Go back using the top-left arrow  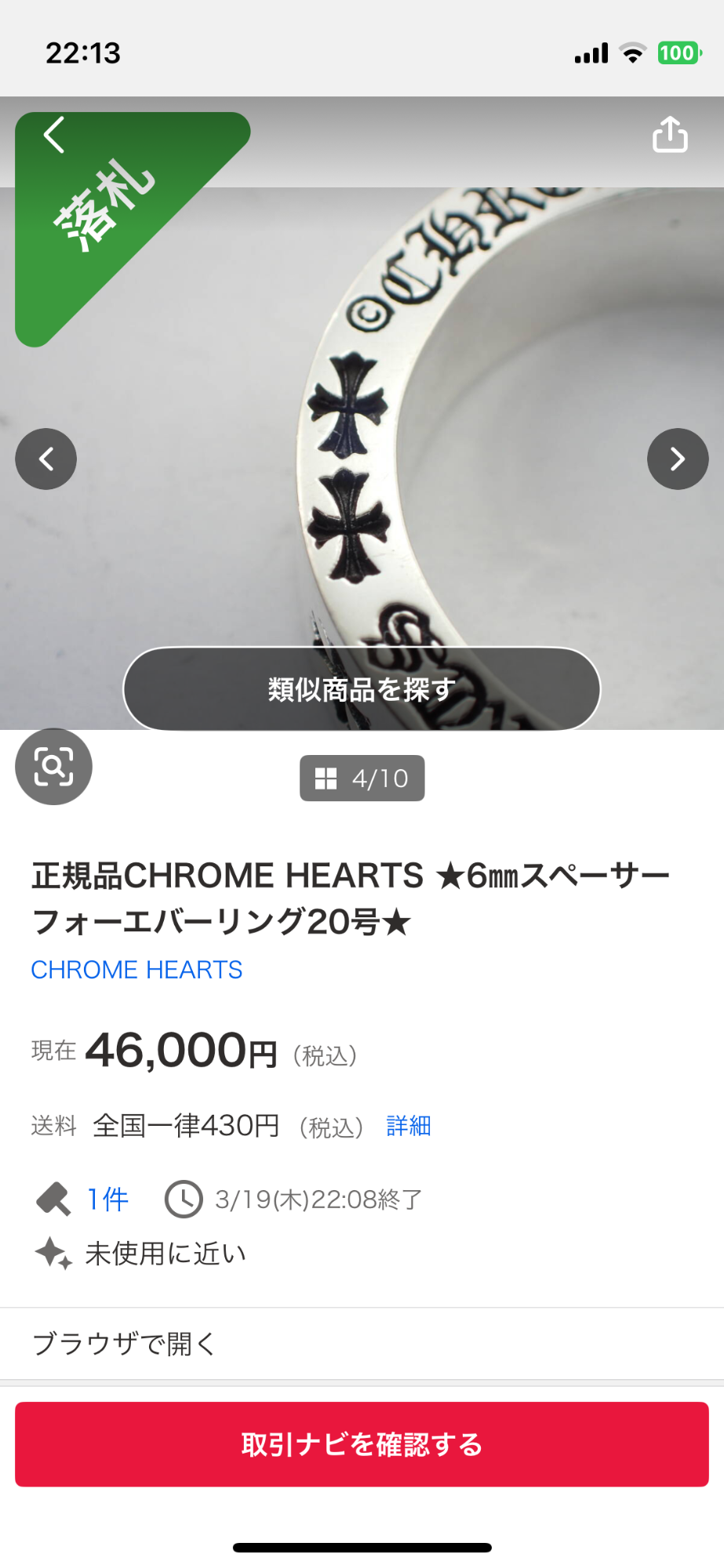pos(53,135)
